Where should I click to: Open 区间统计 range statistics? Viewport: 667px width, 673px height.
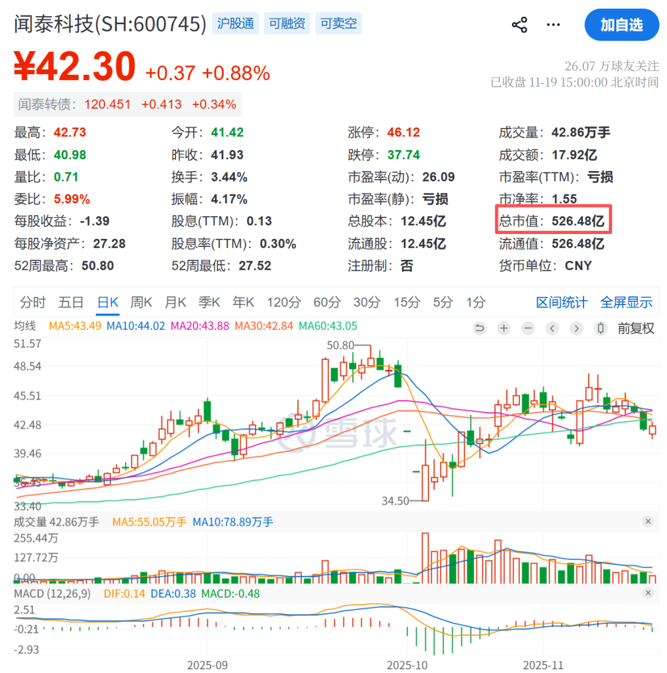562,302
